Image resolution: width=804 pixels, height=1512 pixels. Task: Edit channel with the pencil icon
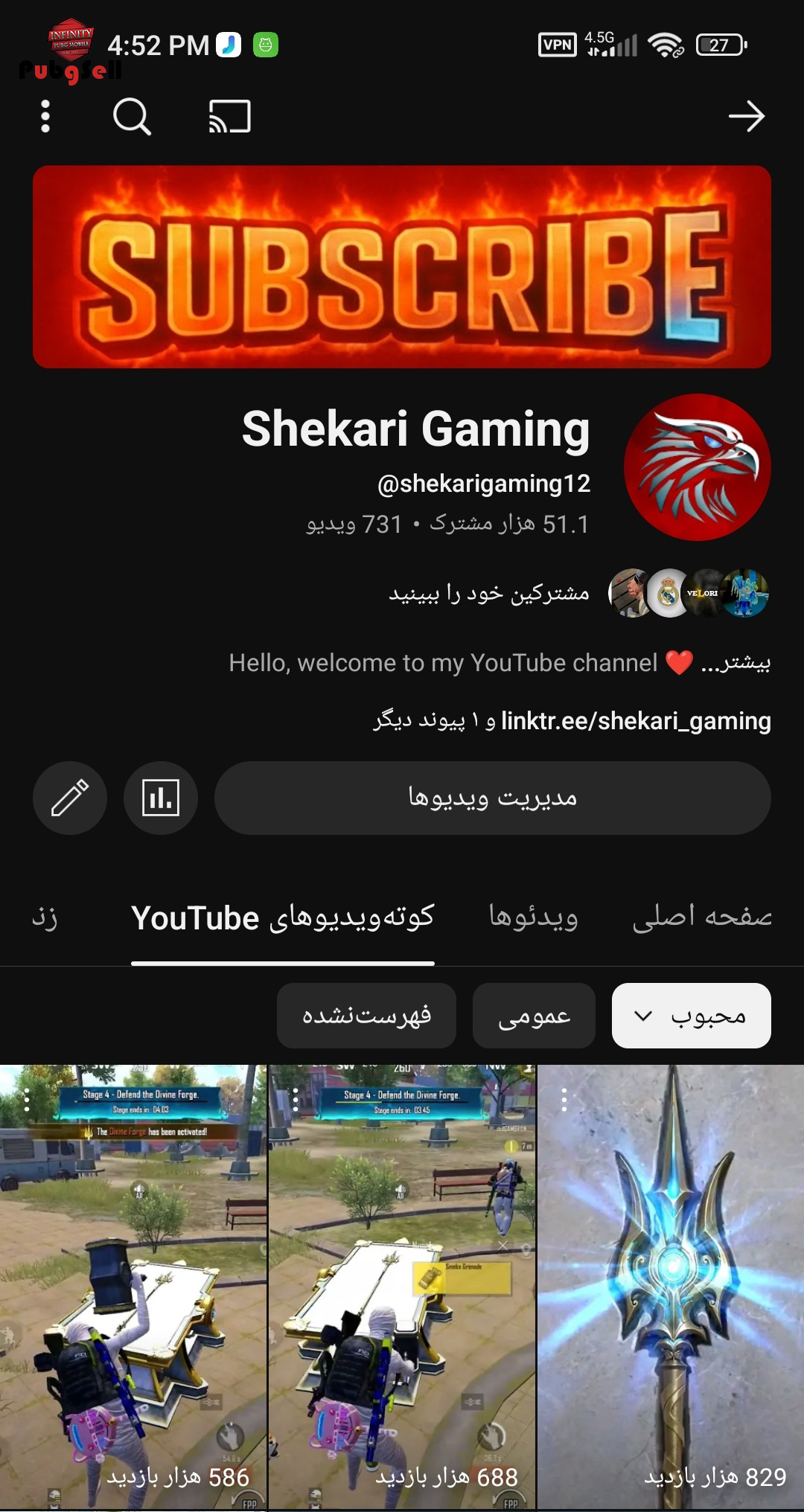(70, 798)
